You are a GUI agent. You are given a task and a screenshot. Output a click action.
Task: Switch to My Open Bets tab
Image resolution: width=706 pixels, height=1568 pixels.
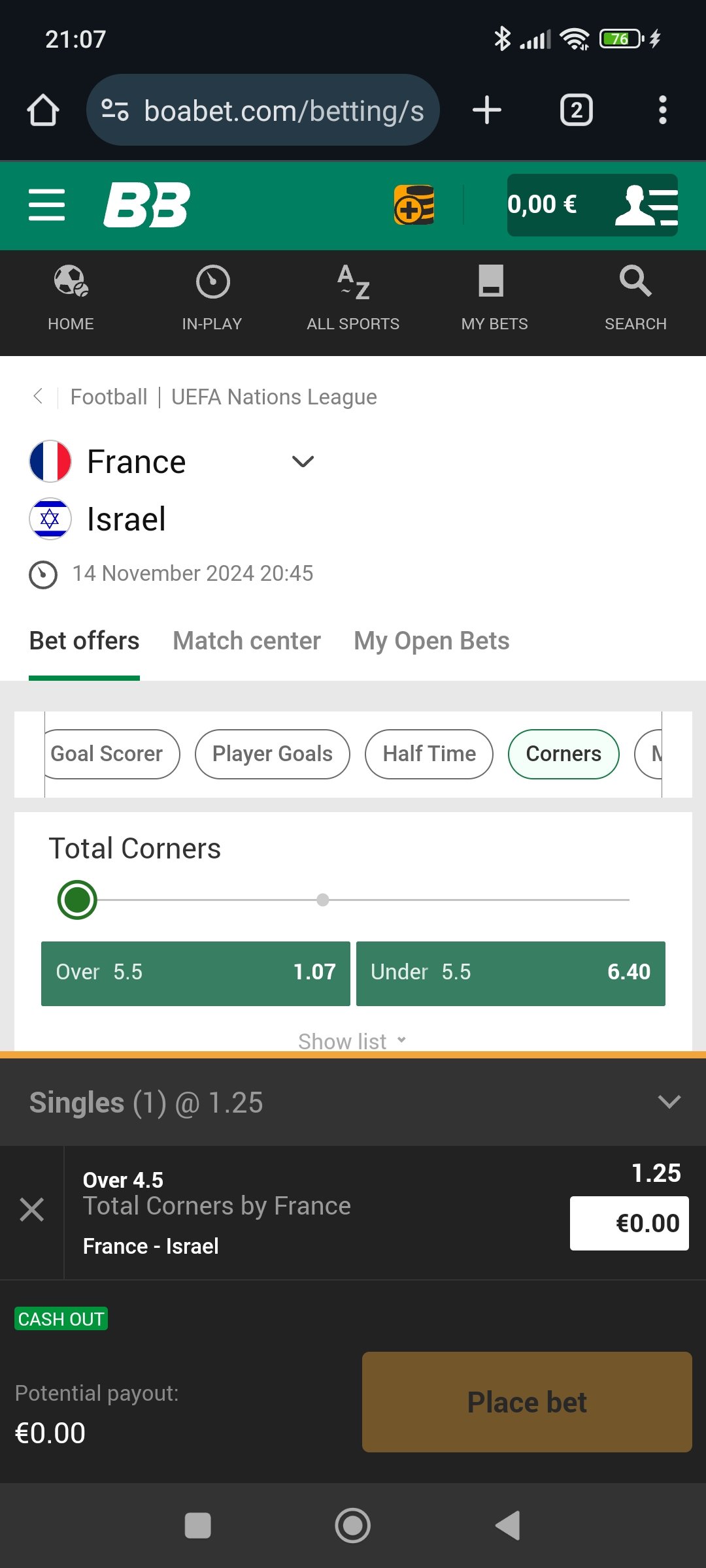point(431,641)
